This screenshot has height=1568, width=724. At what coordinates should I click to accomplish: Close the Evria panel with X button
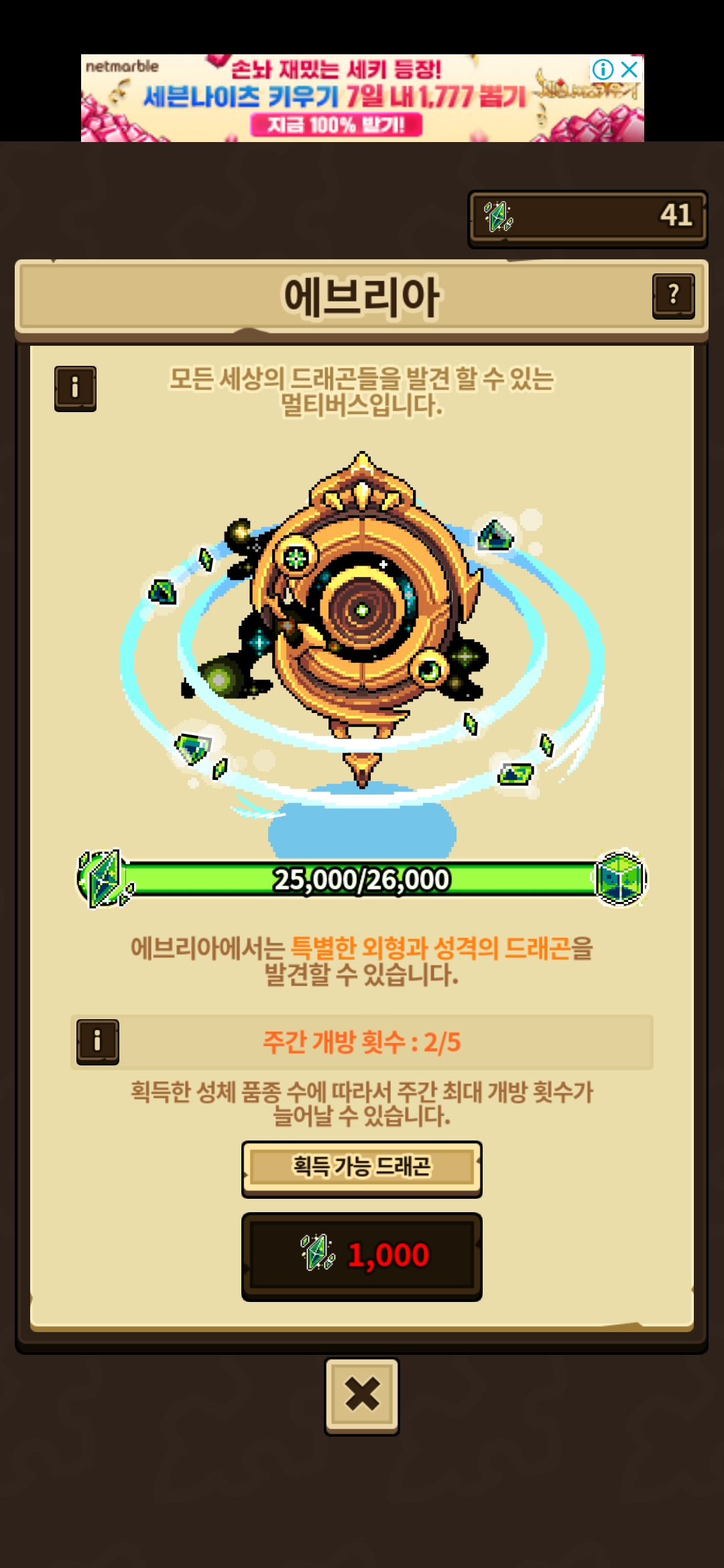point(362,1396)
